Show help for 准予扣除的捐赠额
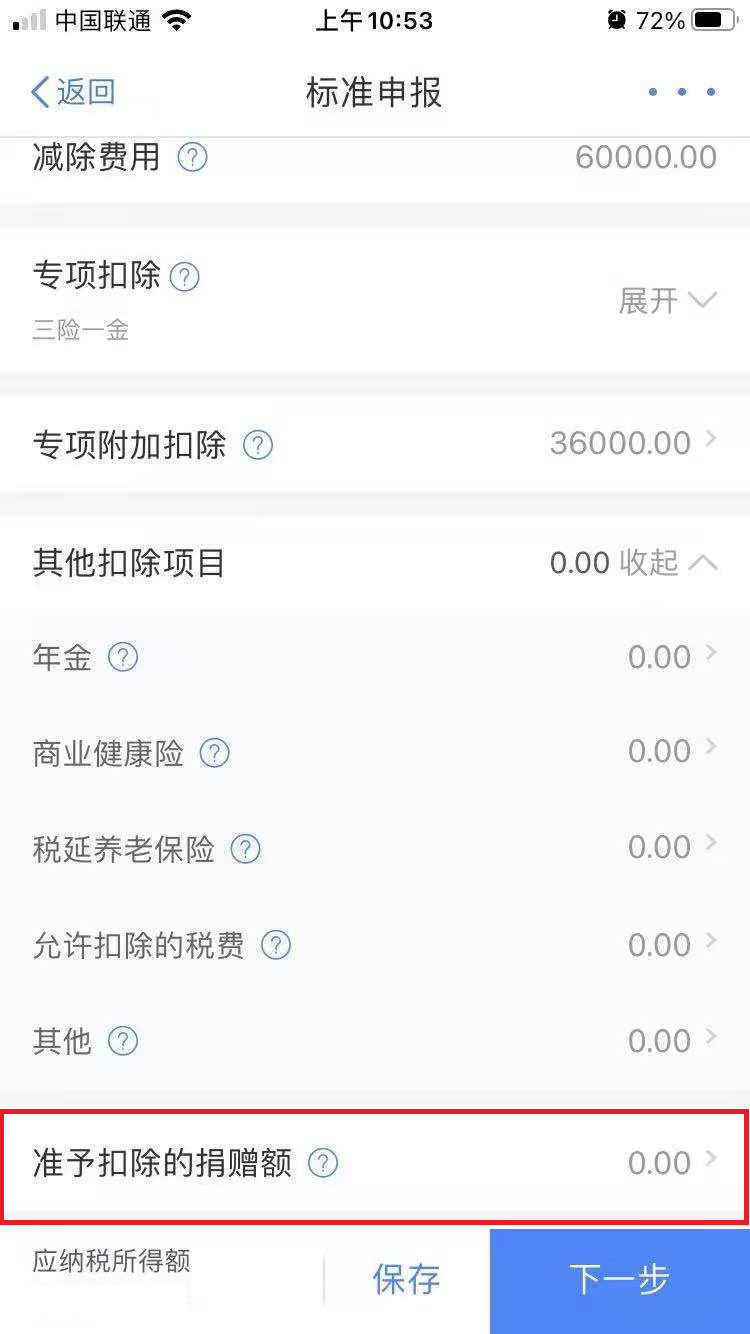 tap(323, 1163)
